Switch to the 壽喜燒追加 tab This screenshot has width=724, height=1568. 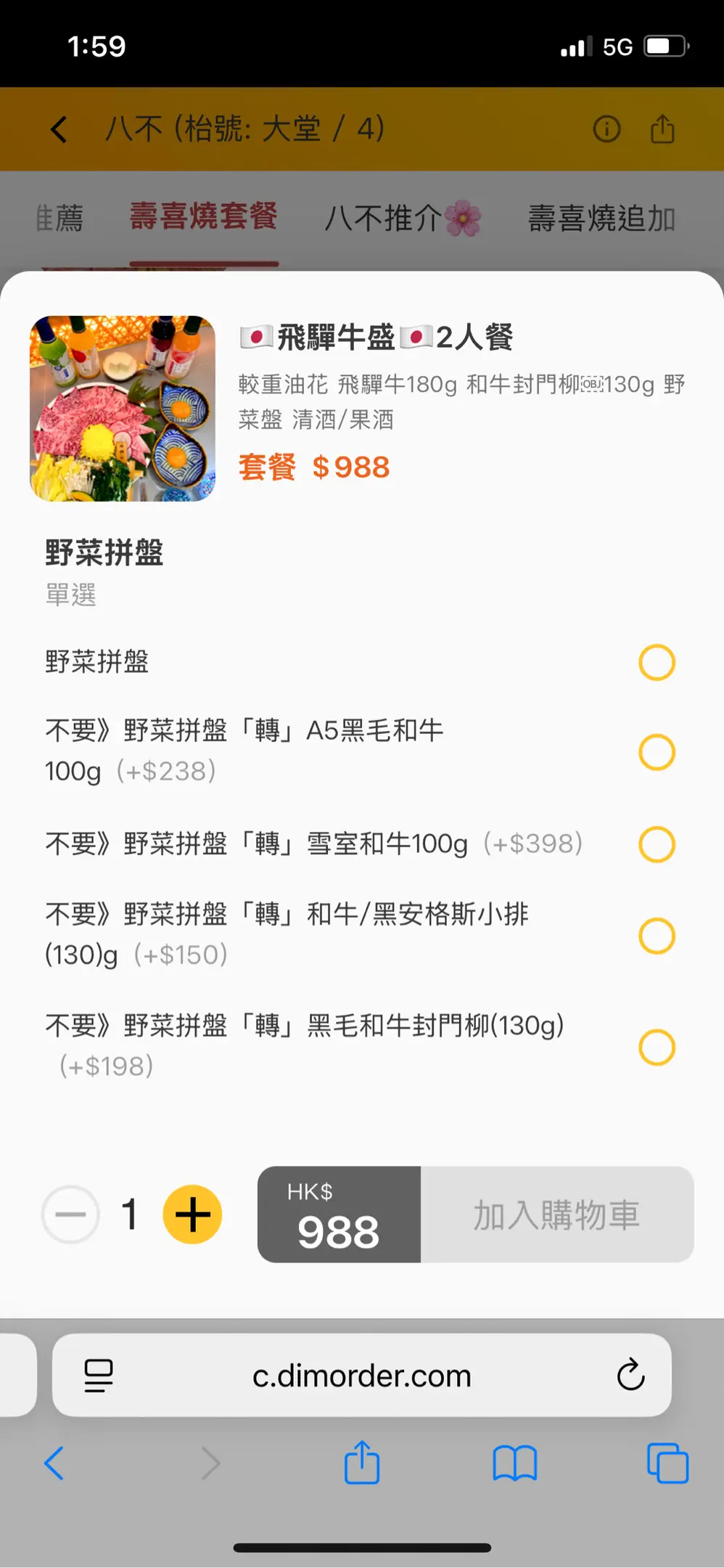[601, 218]
